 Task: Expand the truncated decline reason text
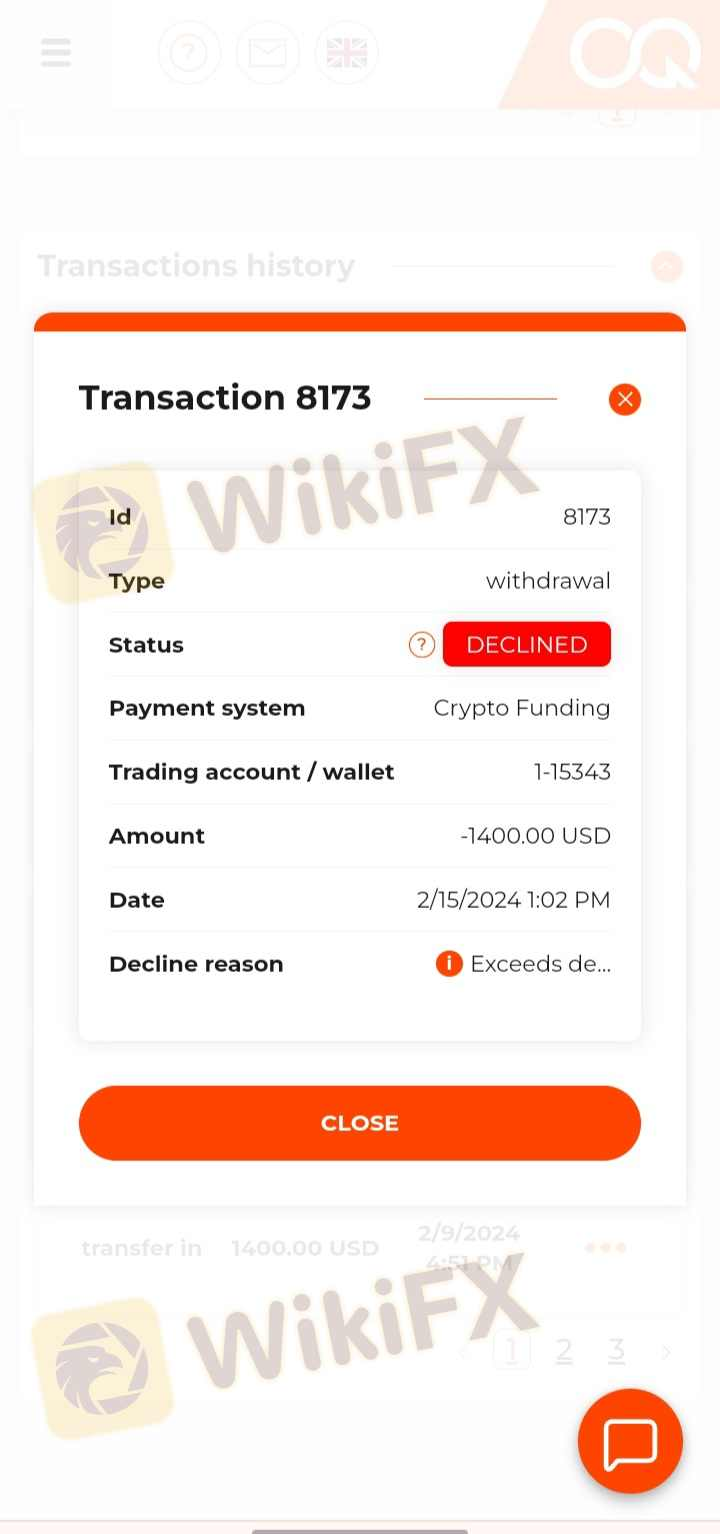(x=540, y=963)
